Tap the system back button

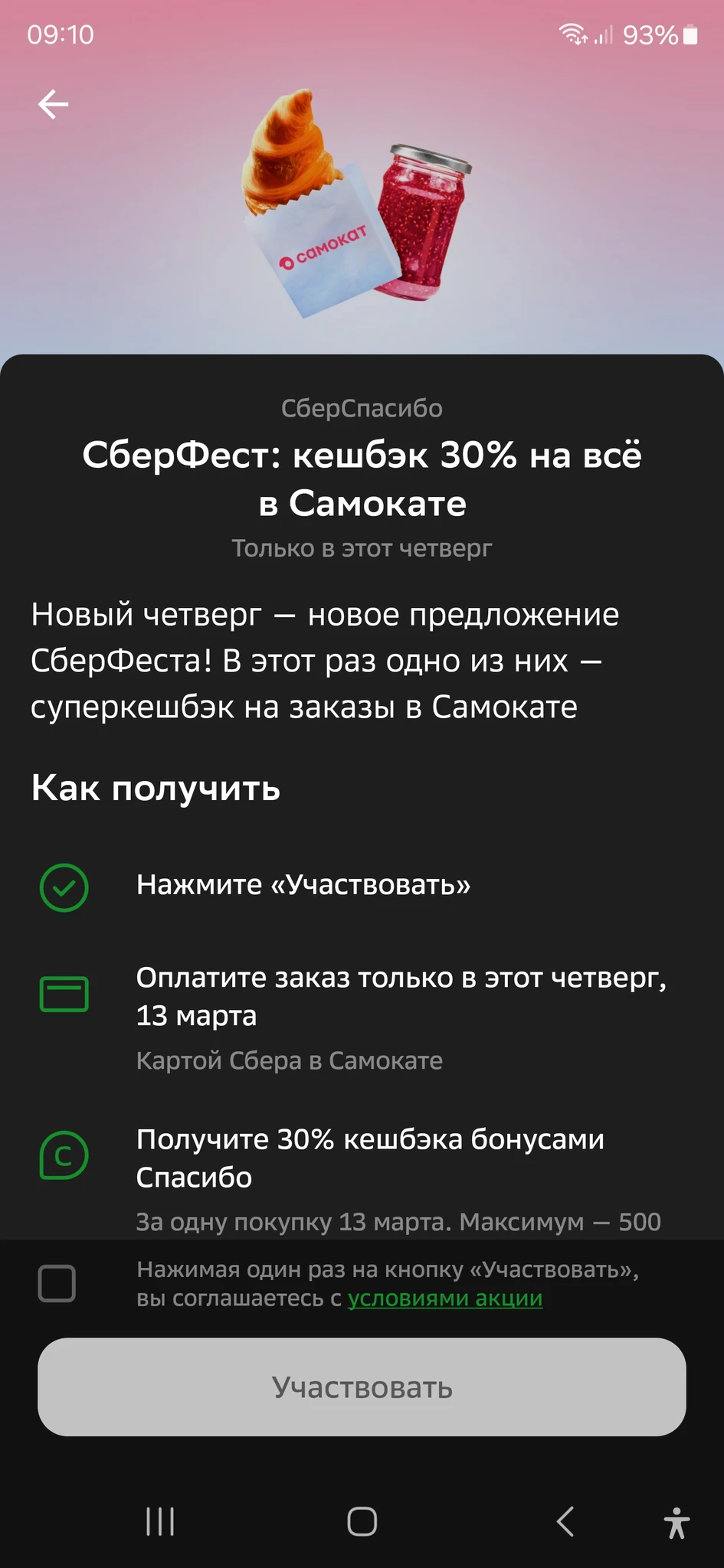coord(565,1521)
